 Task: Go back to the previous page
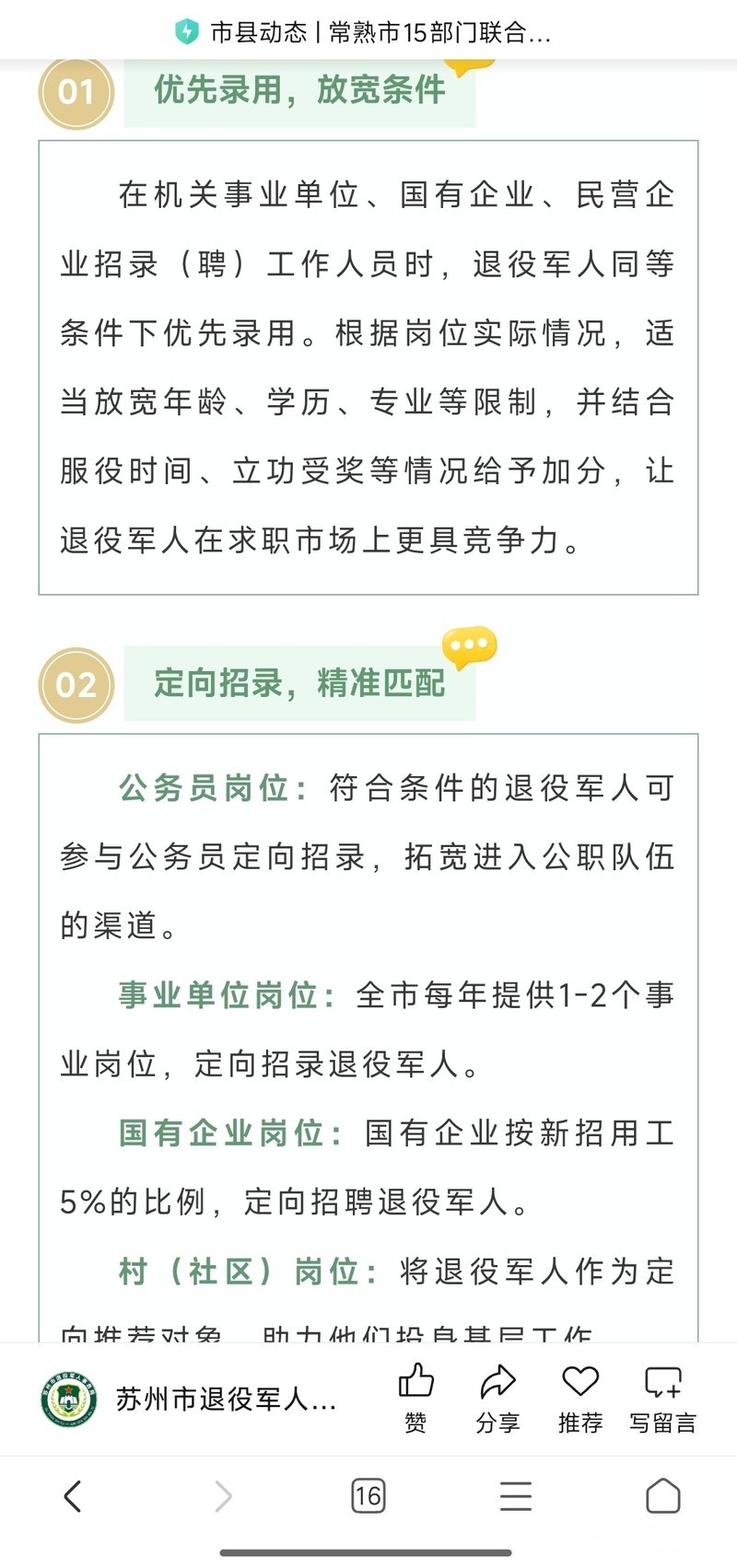coord(73,1496)
